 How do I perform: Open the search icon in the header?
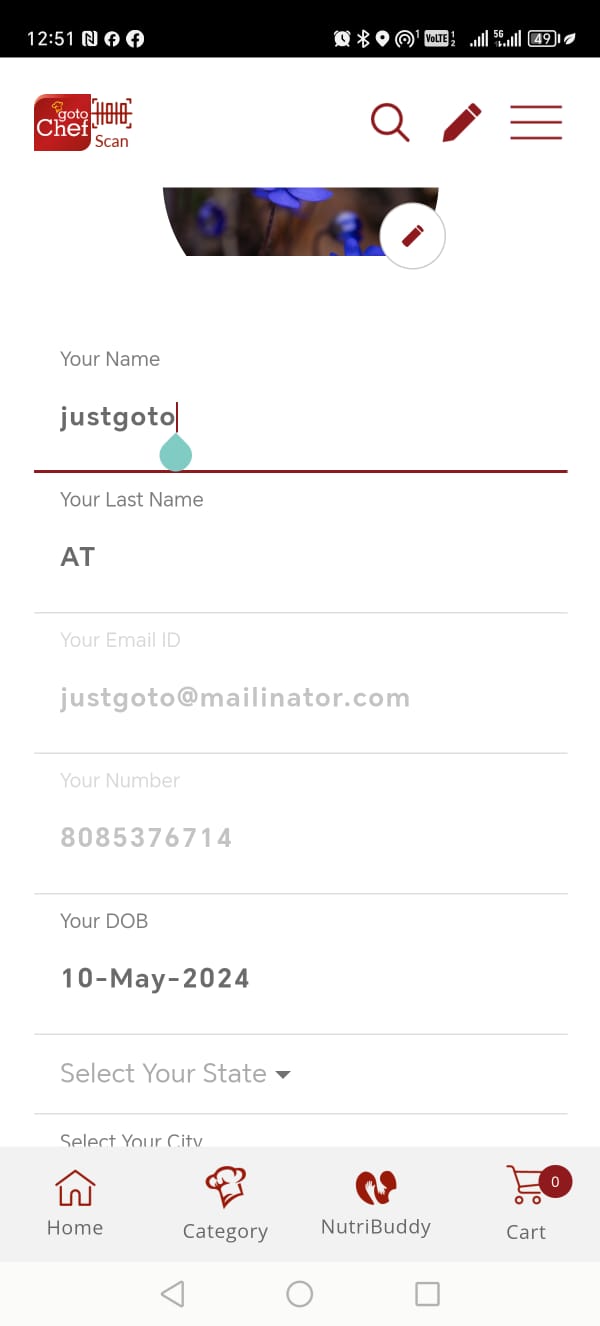(390, 122)
